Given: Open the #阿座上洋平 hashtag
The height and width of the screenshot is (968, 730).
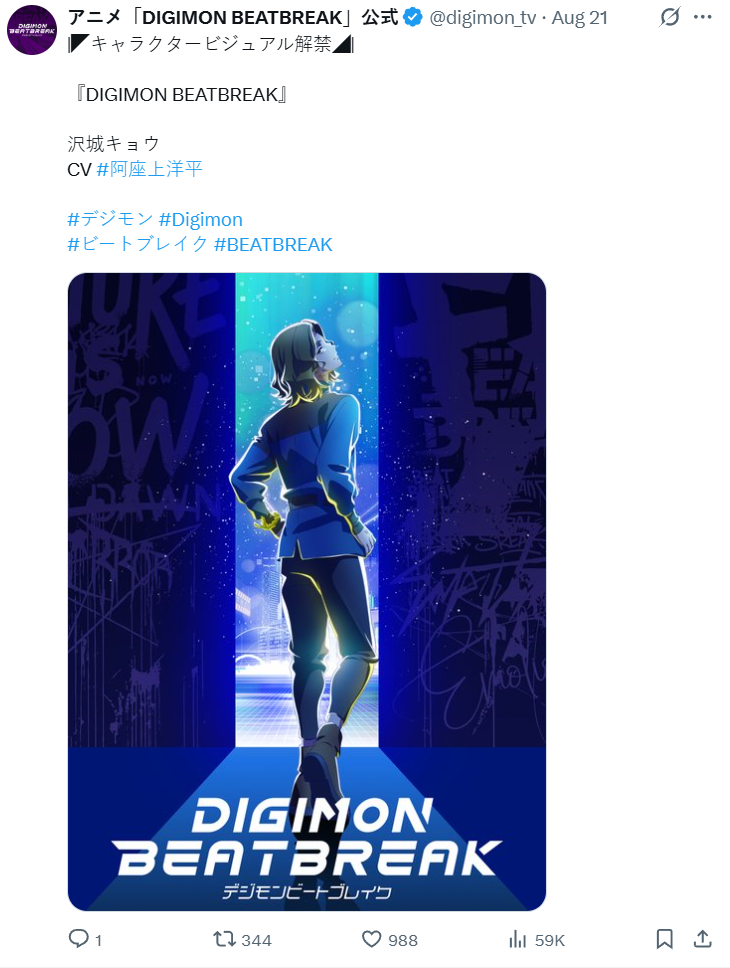Looking at the screenshot, I should (149, 169).
